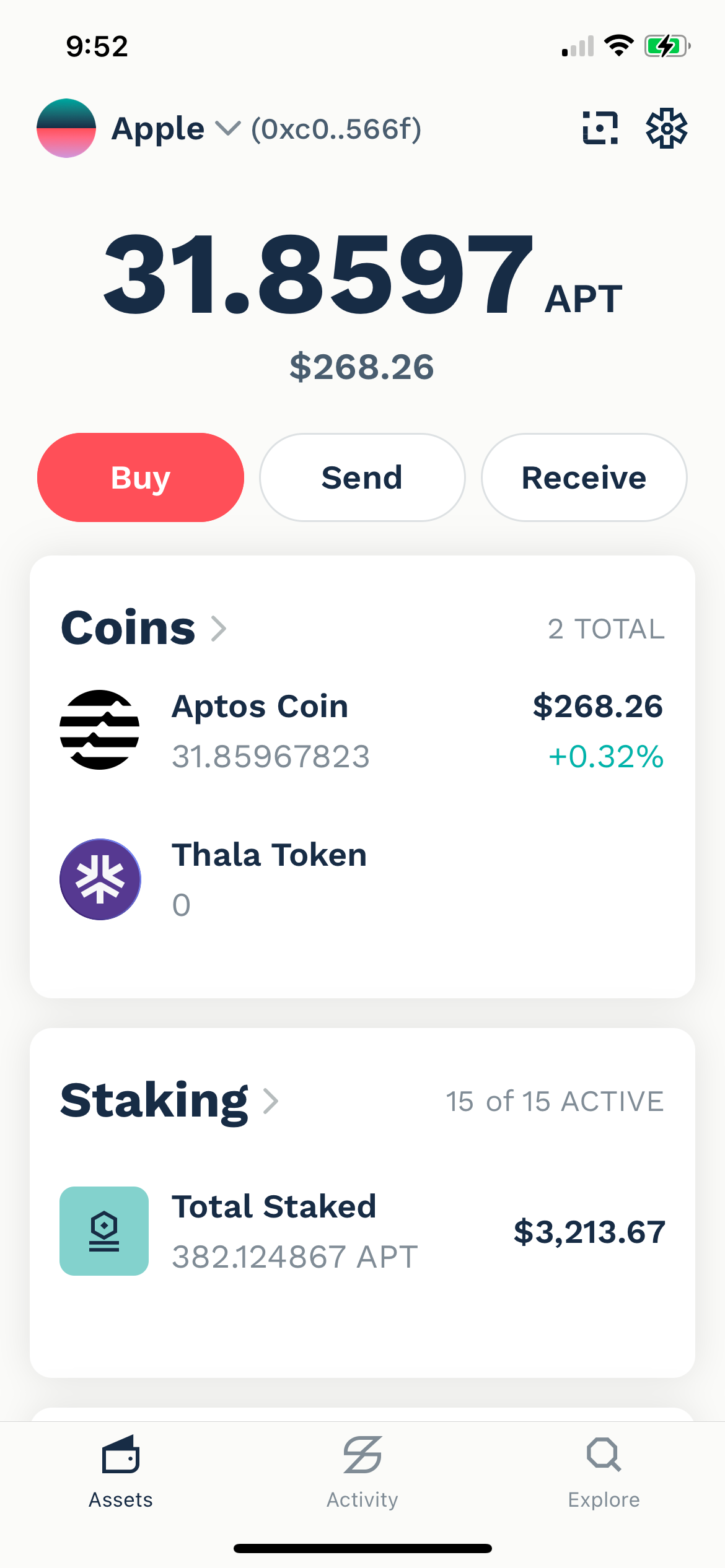Viewport: 725px width, 1568px height.
Task: Open Aptos Coin details
Action: click(x=362, y=731)
